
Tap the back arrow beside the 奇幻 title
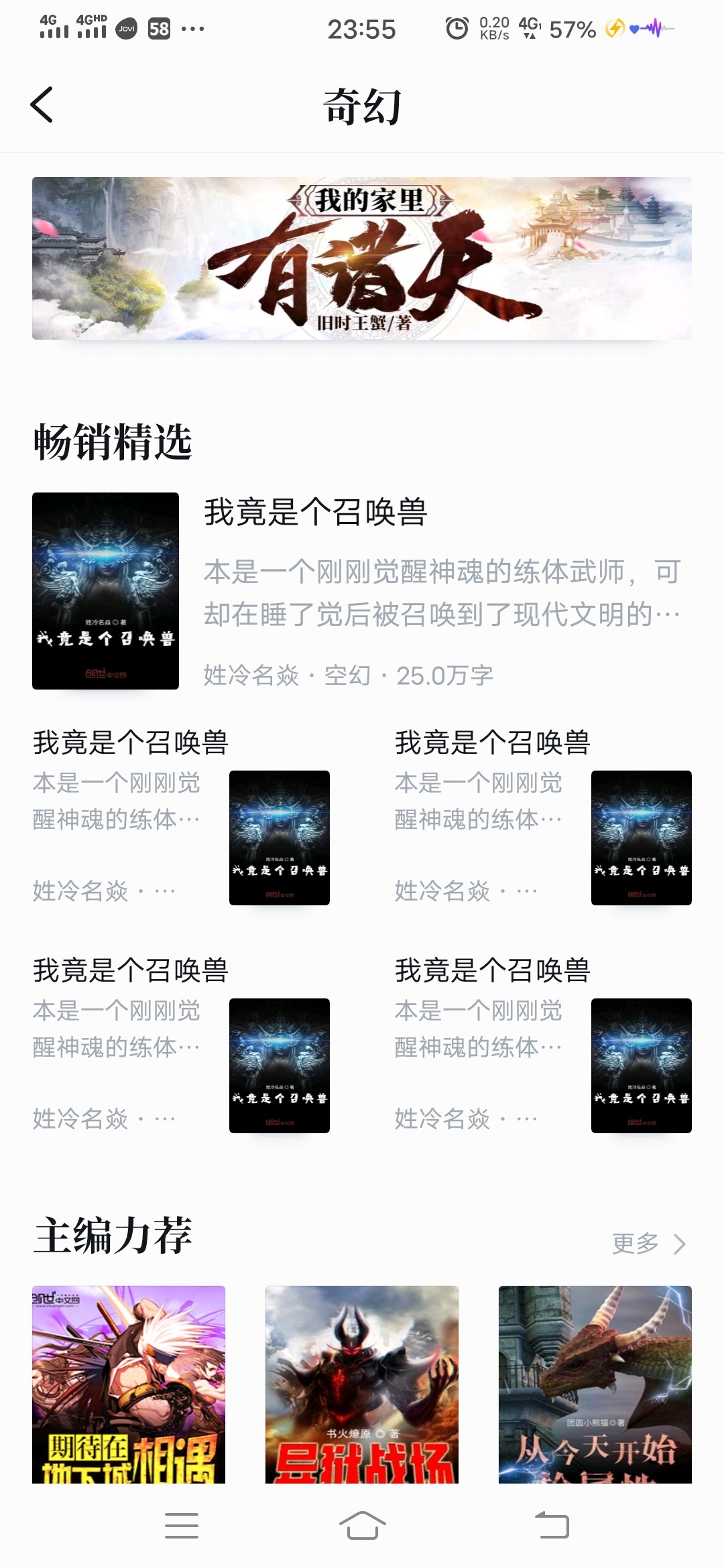[42, 105]
